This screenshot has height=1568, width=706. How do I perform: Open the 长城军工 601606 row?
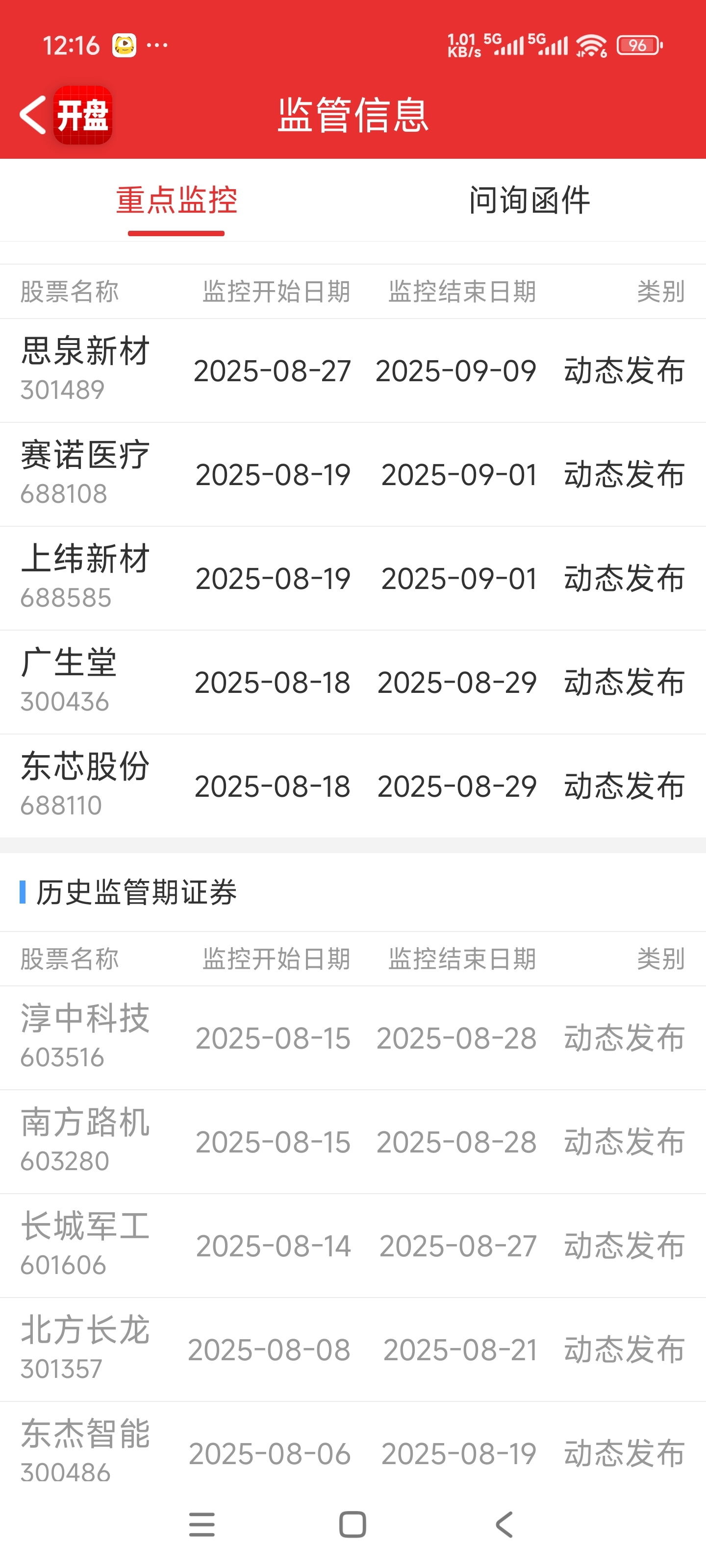[x=353, y=1246]
